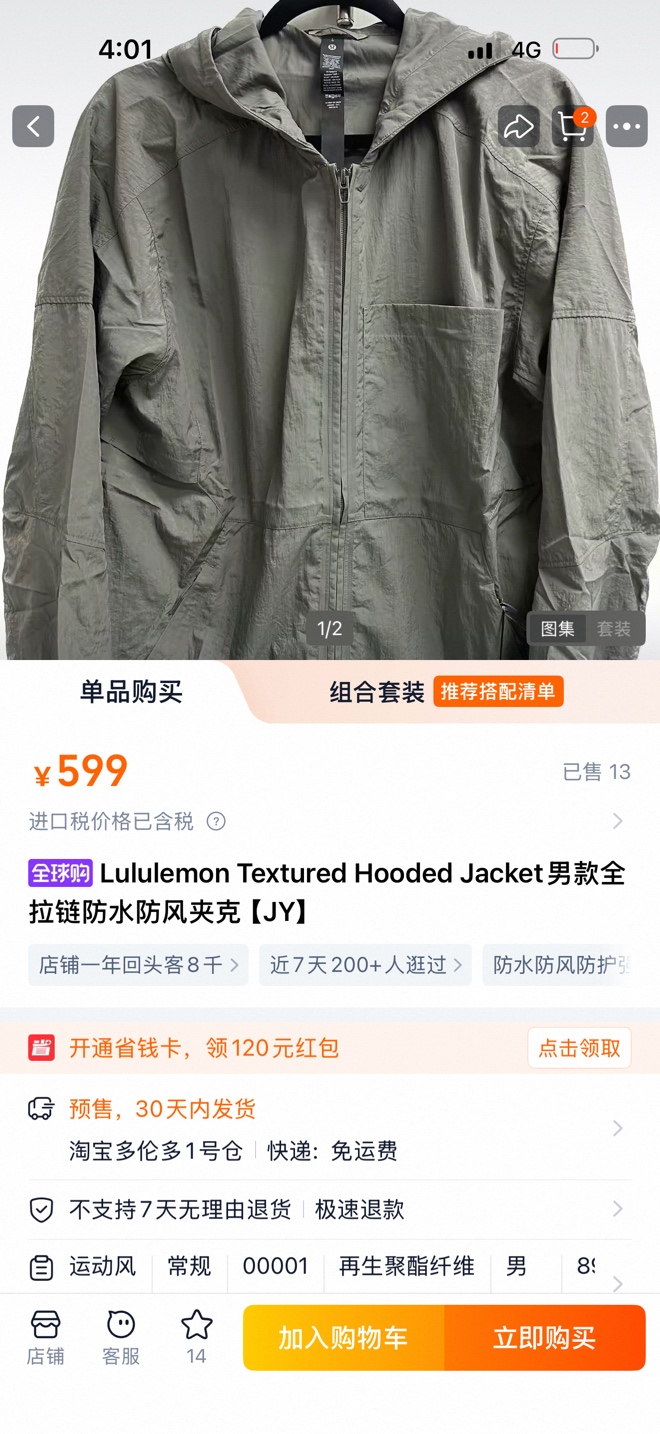The height and width of the screenshot is (1434, 660).
Task: Favorite this item with the star
Action: 196,1337
